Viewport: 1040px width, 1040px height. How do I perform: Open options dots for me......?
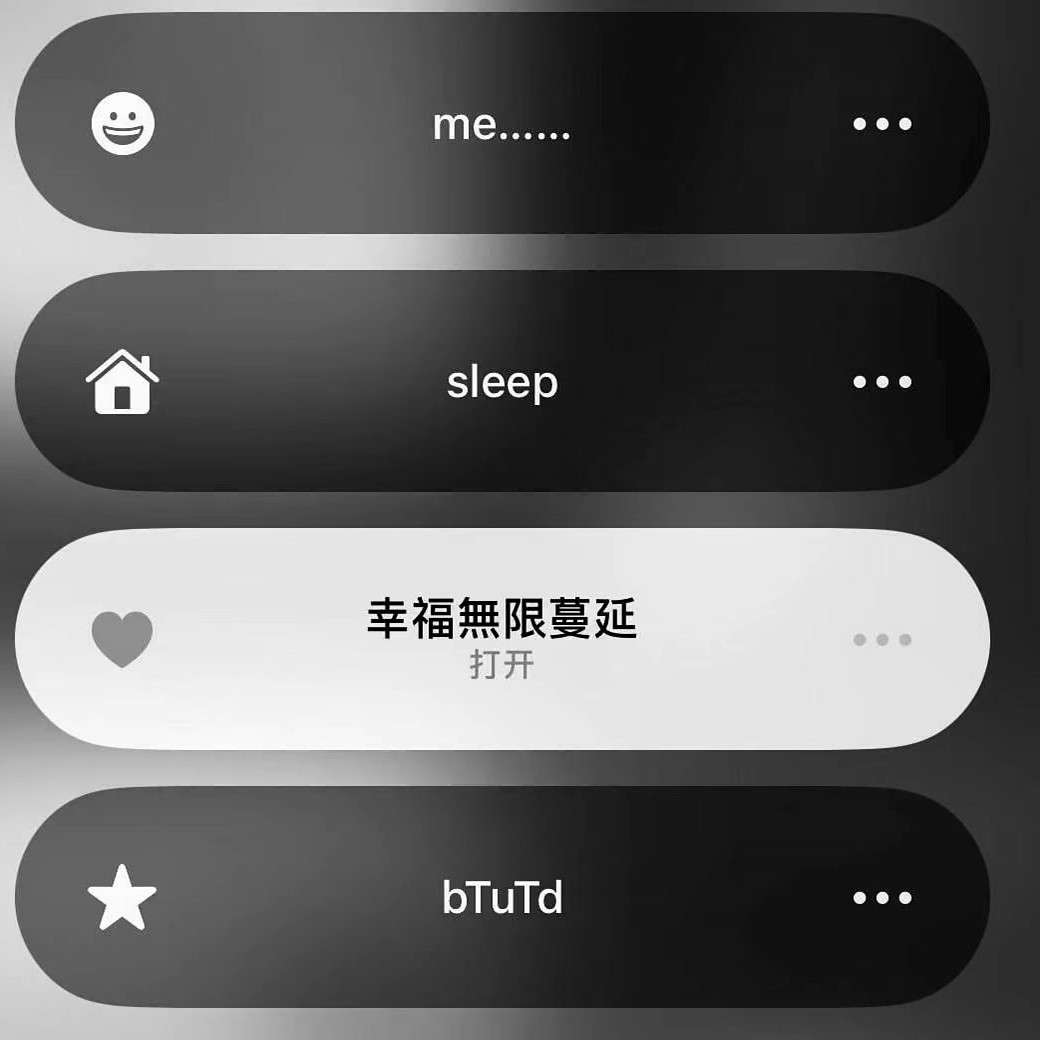(x=882, y=124)
